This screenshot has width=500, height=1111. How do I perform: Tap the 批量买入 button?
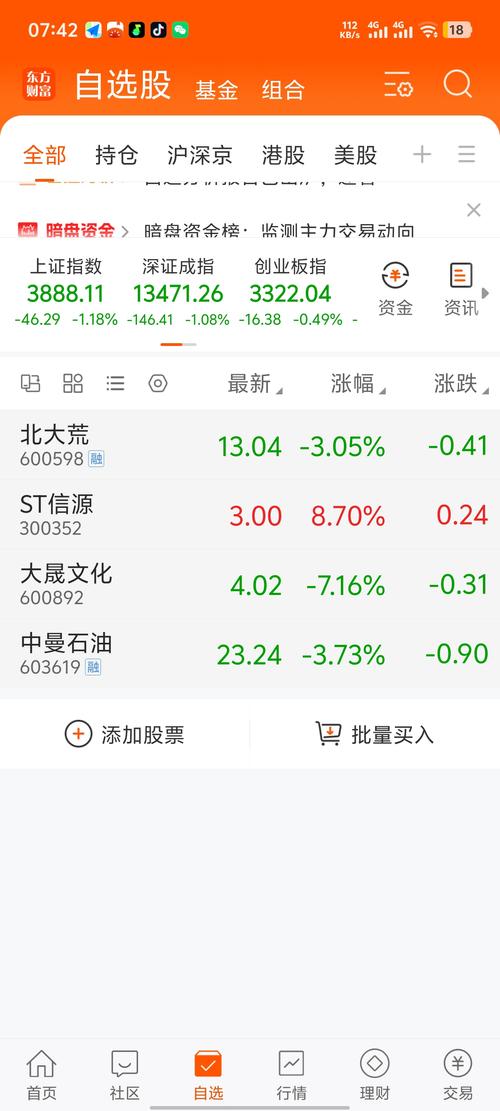(375, 735)
